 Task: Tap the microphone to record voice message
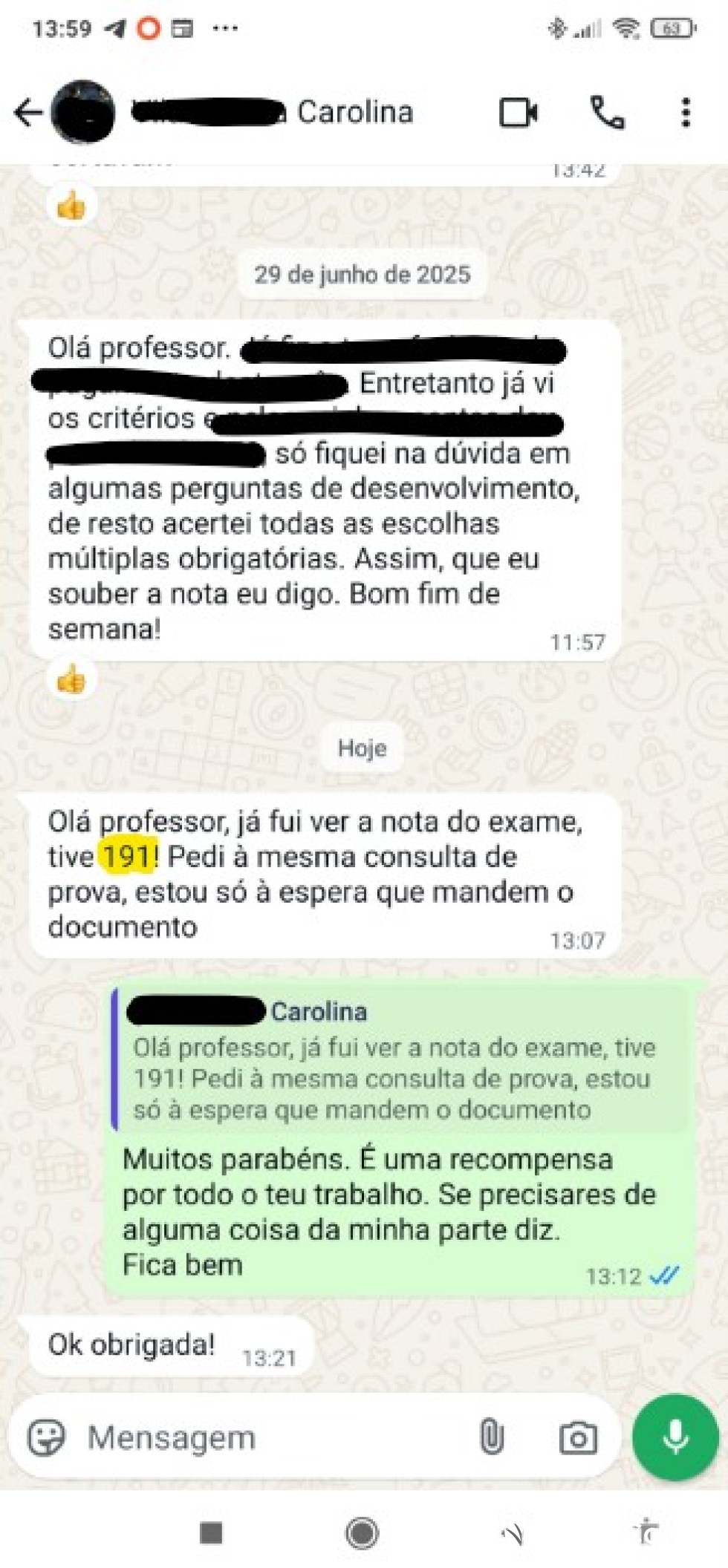[675, 1437]
